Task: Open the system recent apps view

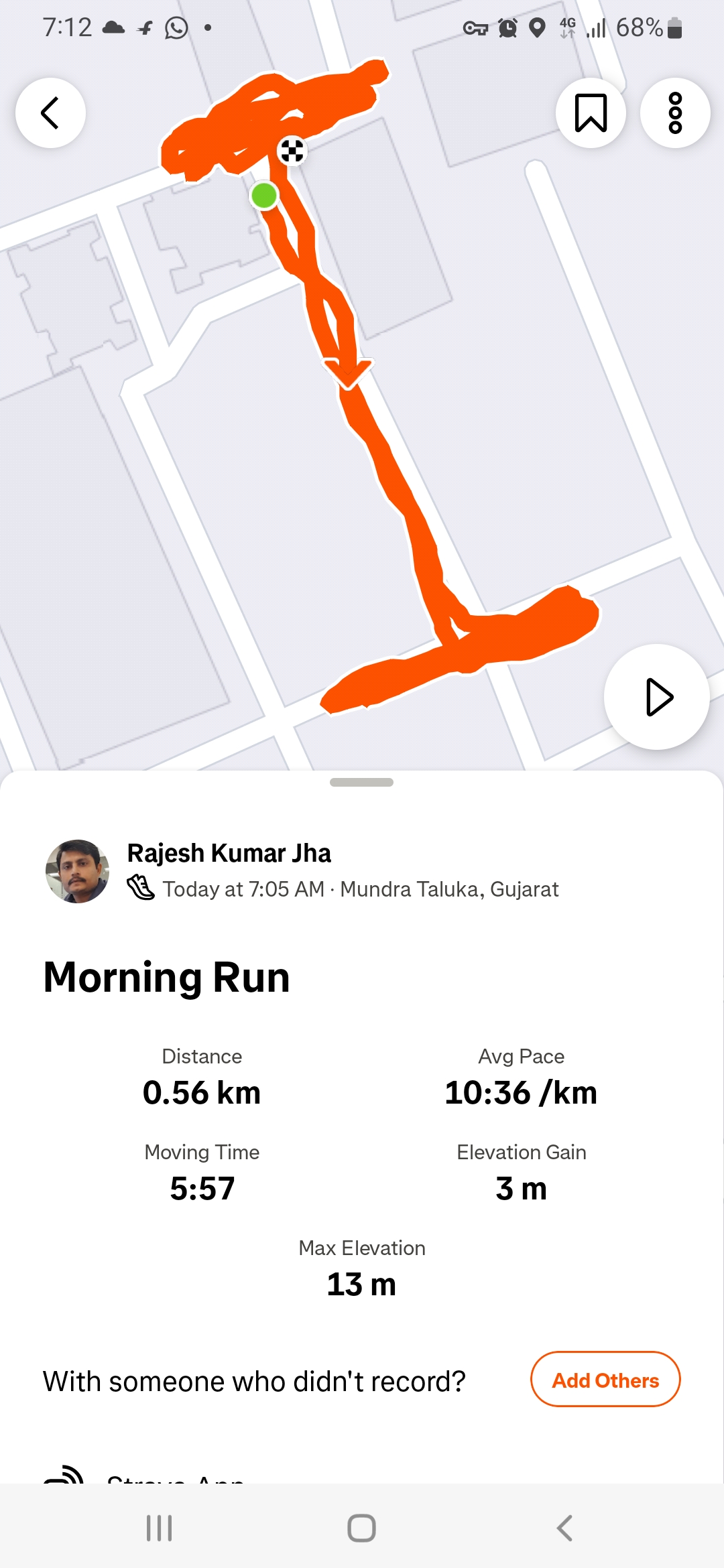Action: (159, 1528)
